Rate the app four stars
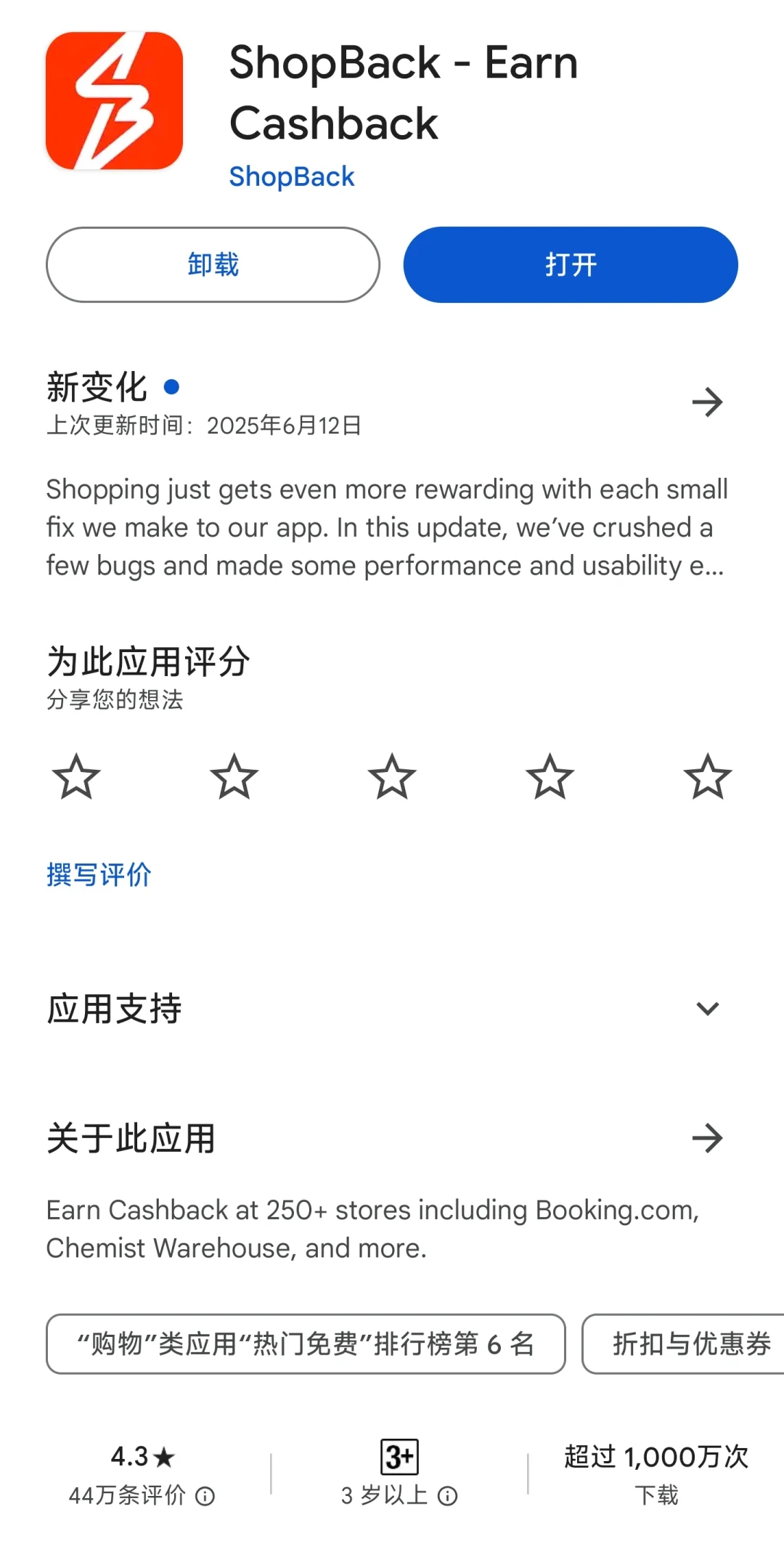This screenshot has width=784, height=1557. coord(550,777)
